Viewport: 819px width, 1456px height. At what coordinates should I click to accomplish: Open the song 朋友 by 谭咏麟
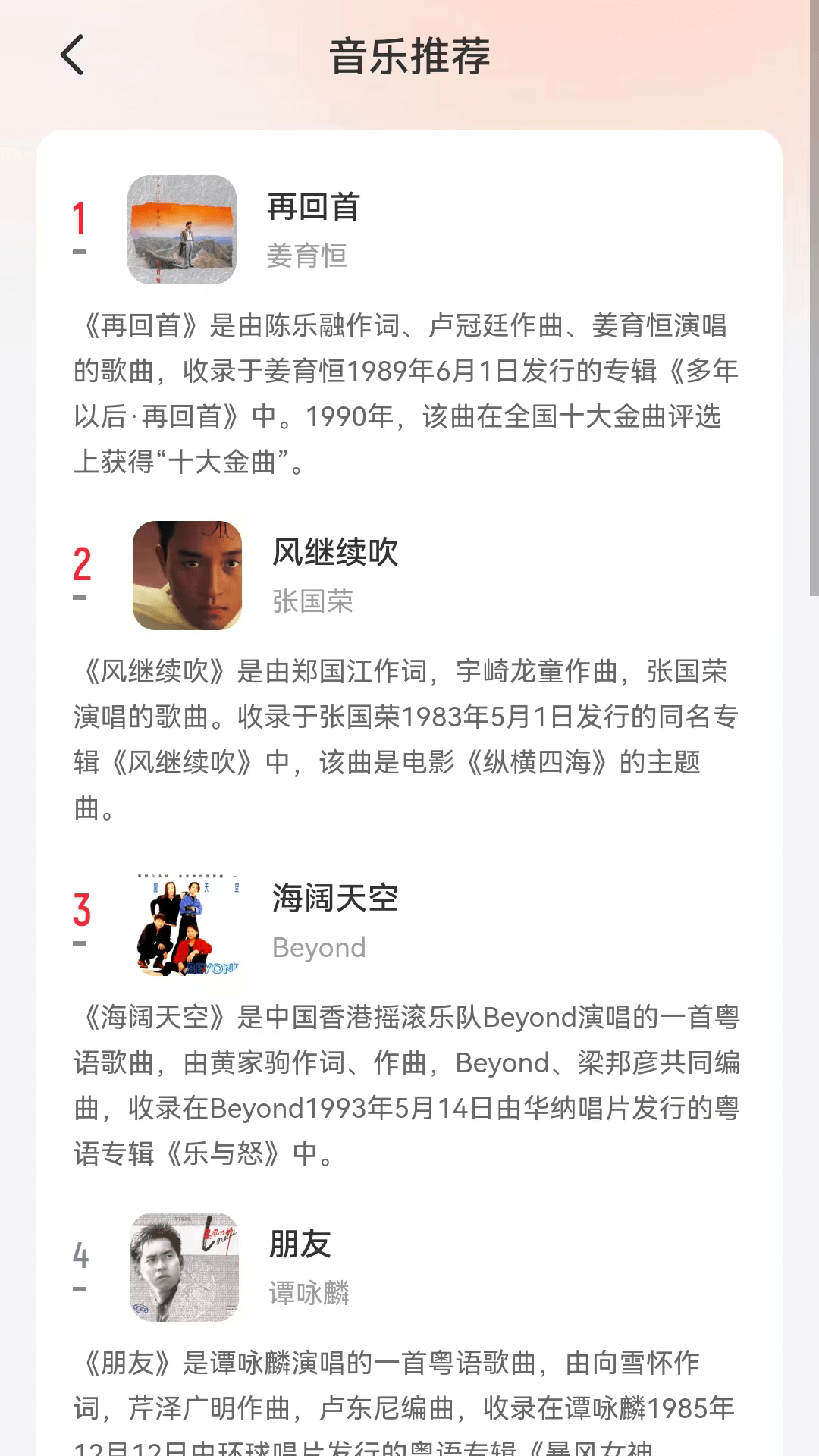300,1244
